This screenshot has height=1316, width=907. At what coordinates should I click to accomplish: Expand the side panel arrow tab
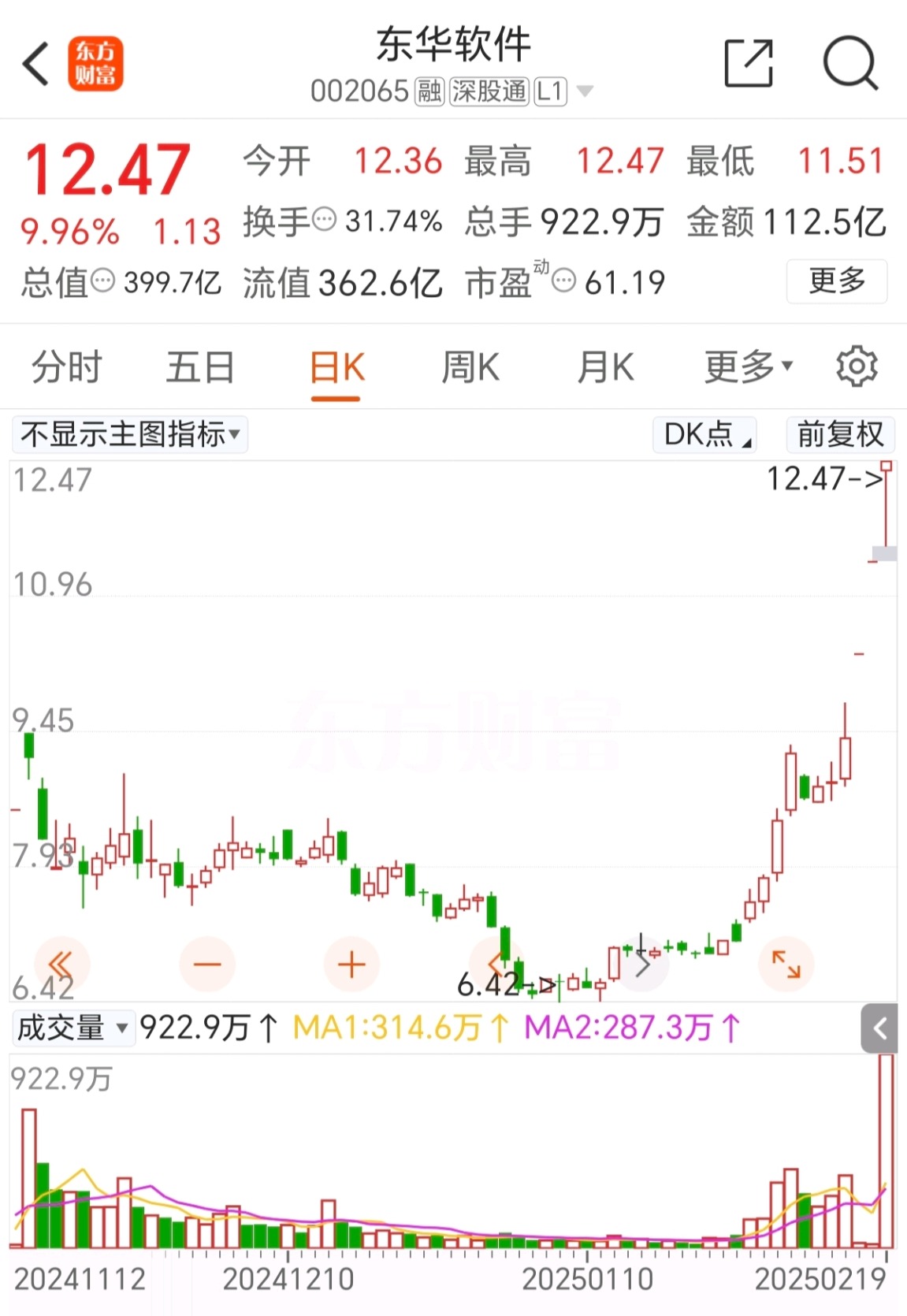tap(879, 1028)
